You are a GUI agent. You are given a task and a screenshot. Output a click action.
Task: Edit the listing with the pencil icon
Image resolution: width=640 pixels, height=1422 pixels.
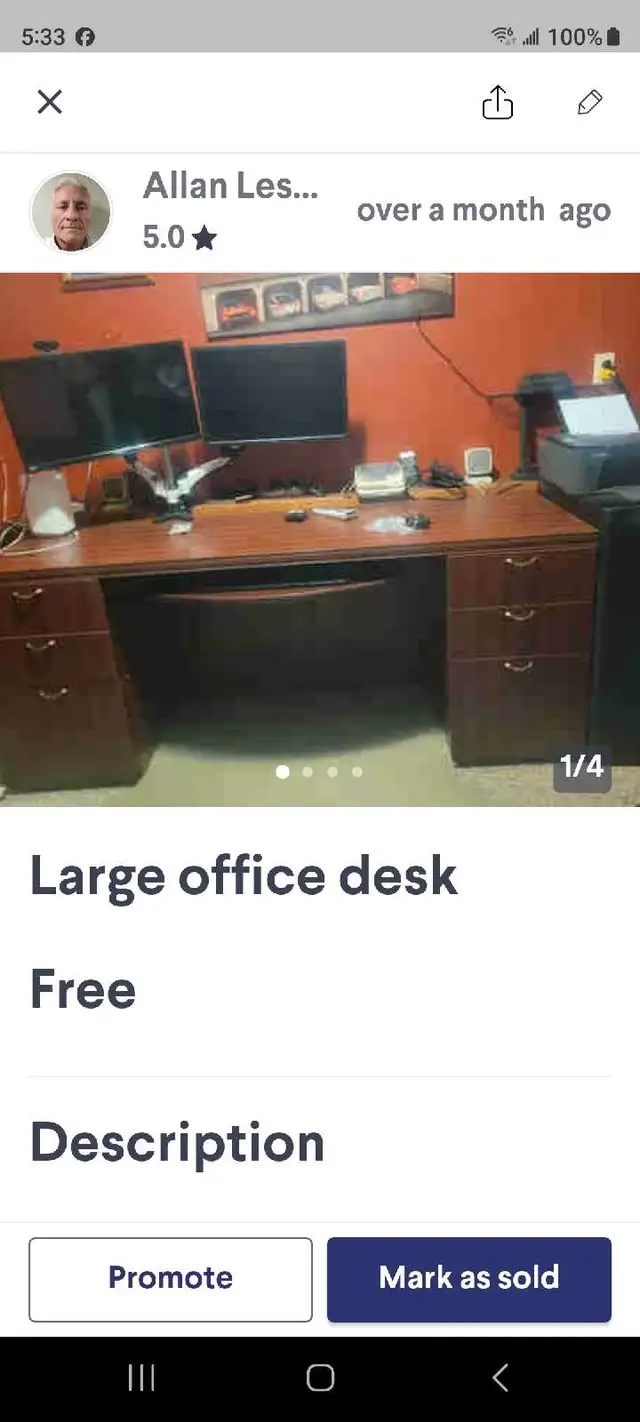pyautogui.click(x=590, y=102)
